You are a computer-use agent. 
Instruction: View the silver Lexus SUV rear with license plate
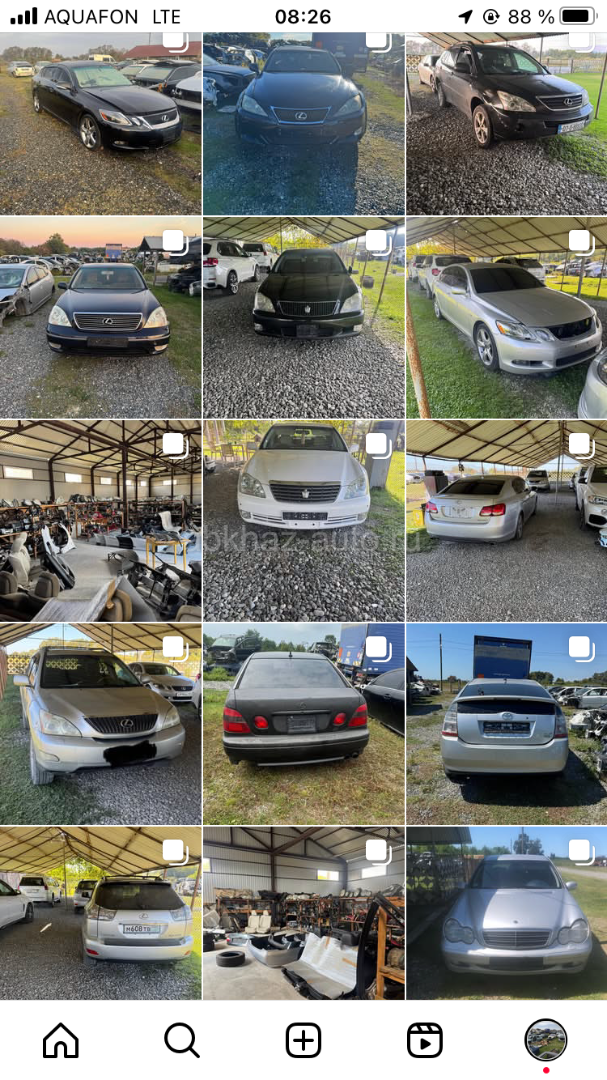click(x=100, y=913)
